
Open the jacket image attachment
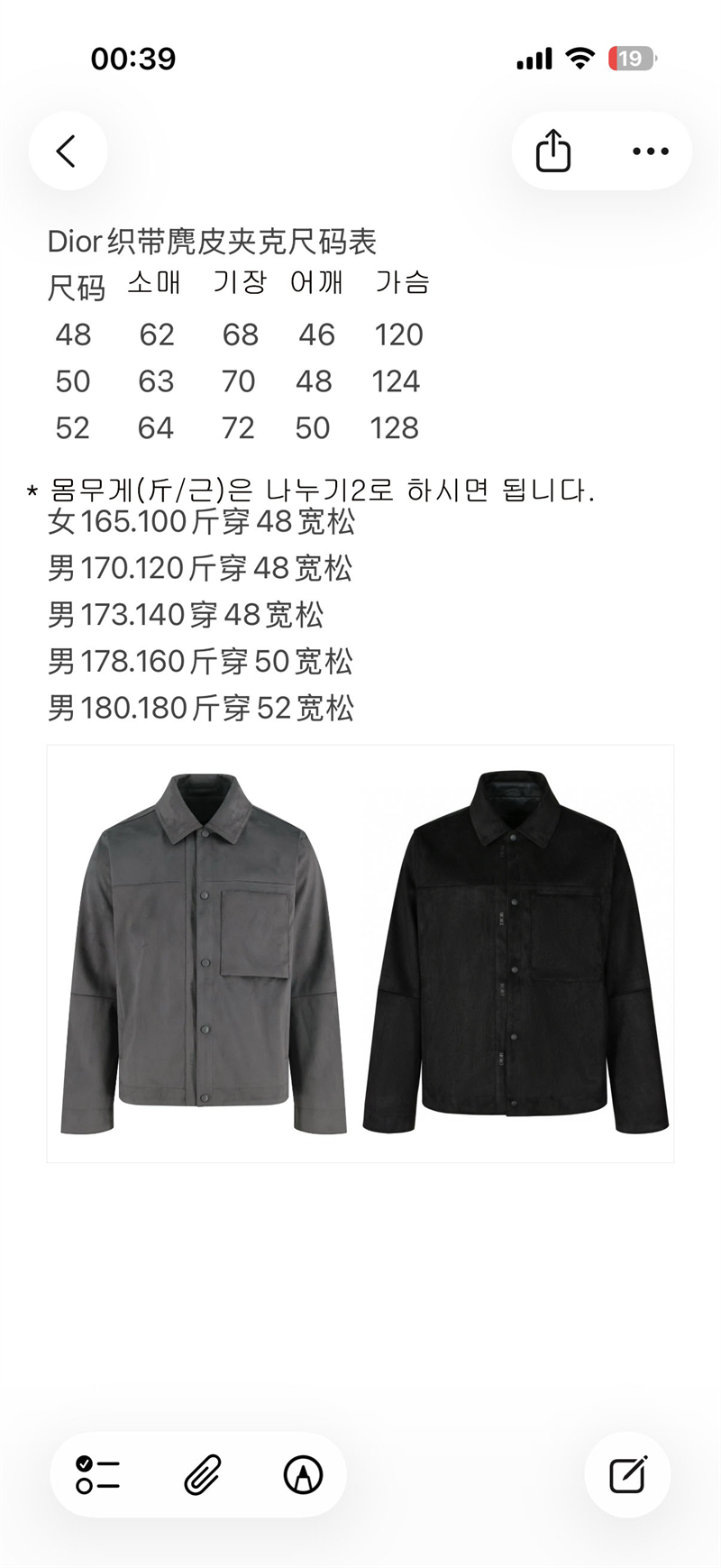[x=360, y=953]
